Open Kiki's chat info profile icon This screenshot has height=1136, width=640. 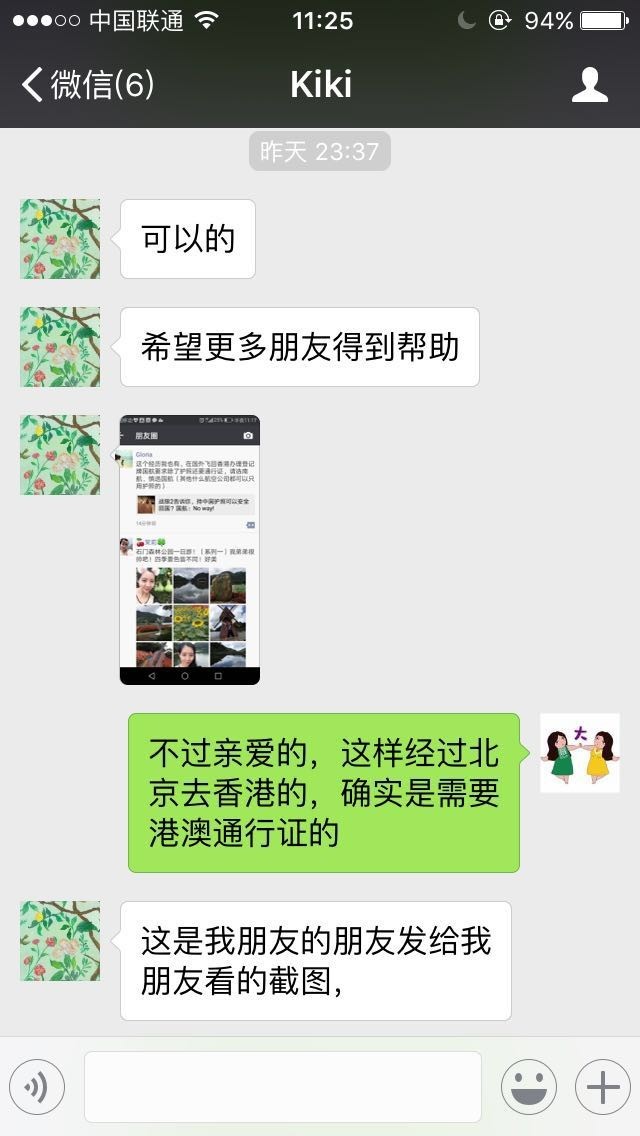pos(590,85)
